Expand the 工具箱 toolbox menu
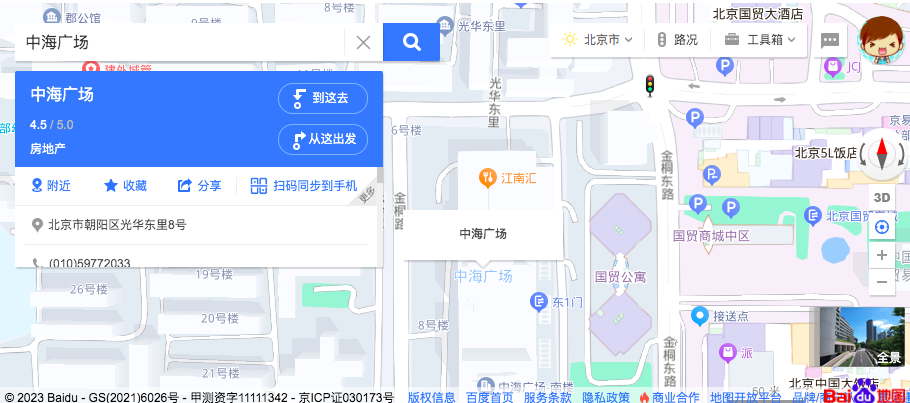This screenshot has width=910, height=403. 763,40
